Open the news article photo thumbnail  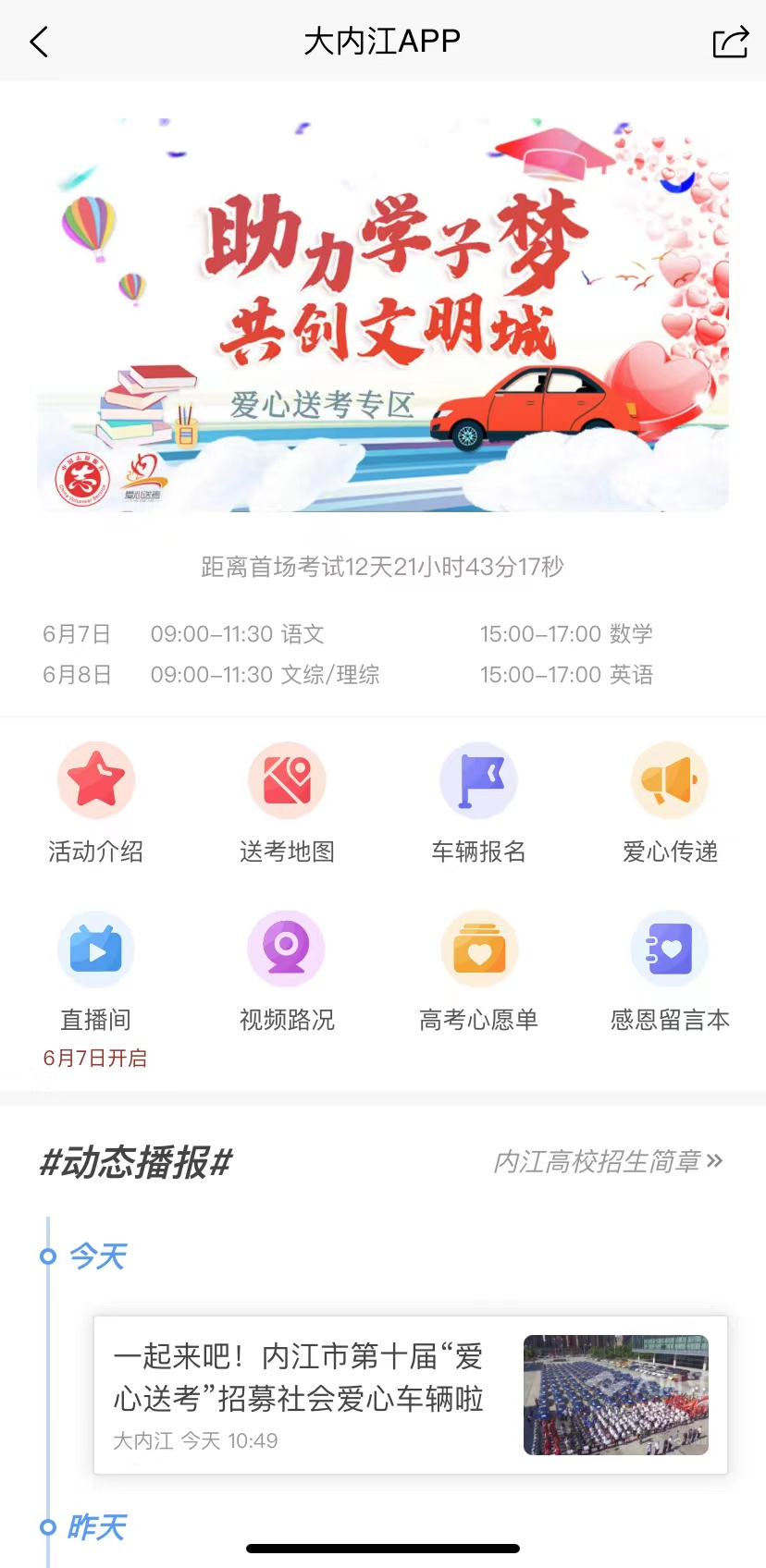(x=615, y=1395)
